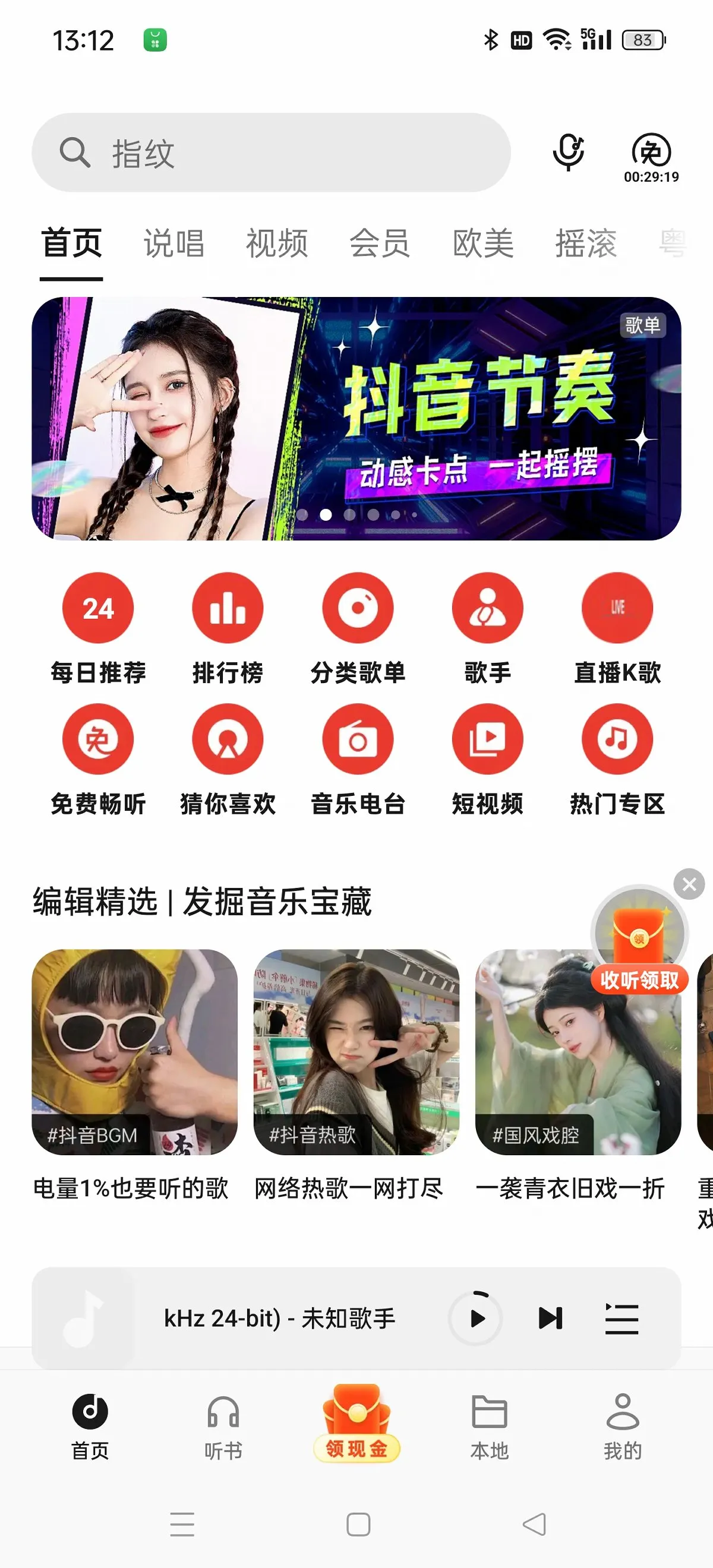Start voice song recognition via microphone icon

click(567, 152)
